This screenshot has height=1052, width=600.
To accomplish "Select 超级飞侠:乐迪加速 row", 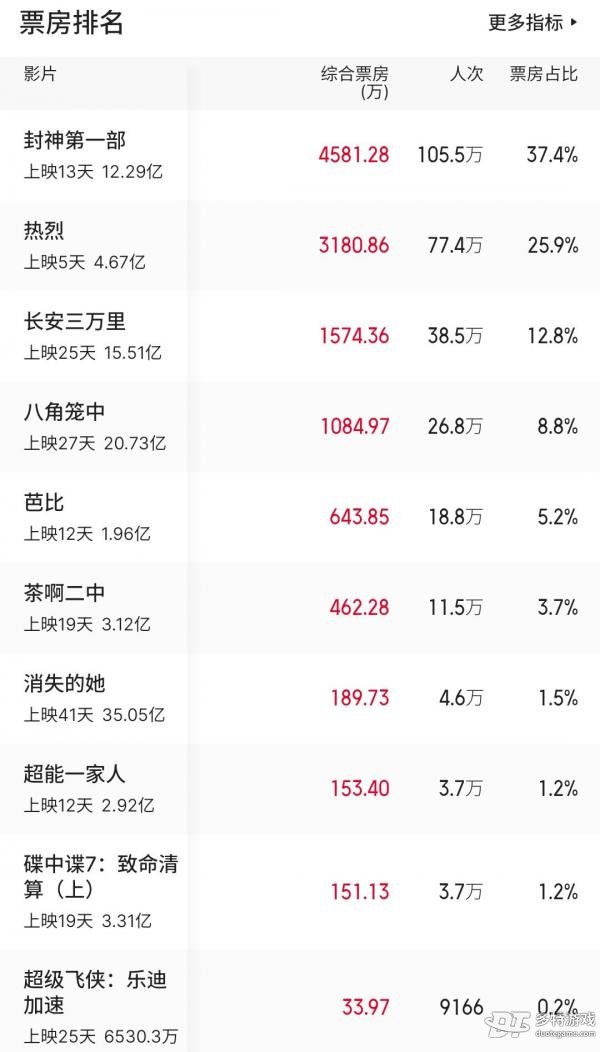I will point(300,1000).
